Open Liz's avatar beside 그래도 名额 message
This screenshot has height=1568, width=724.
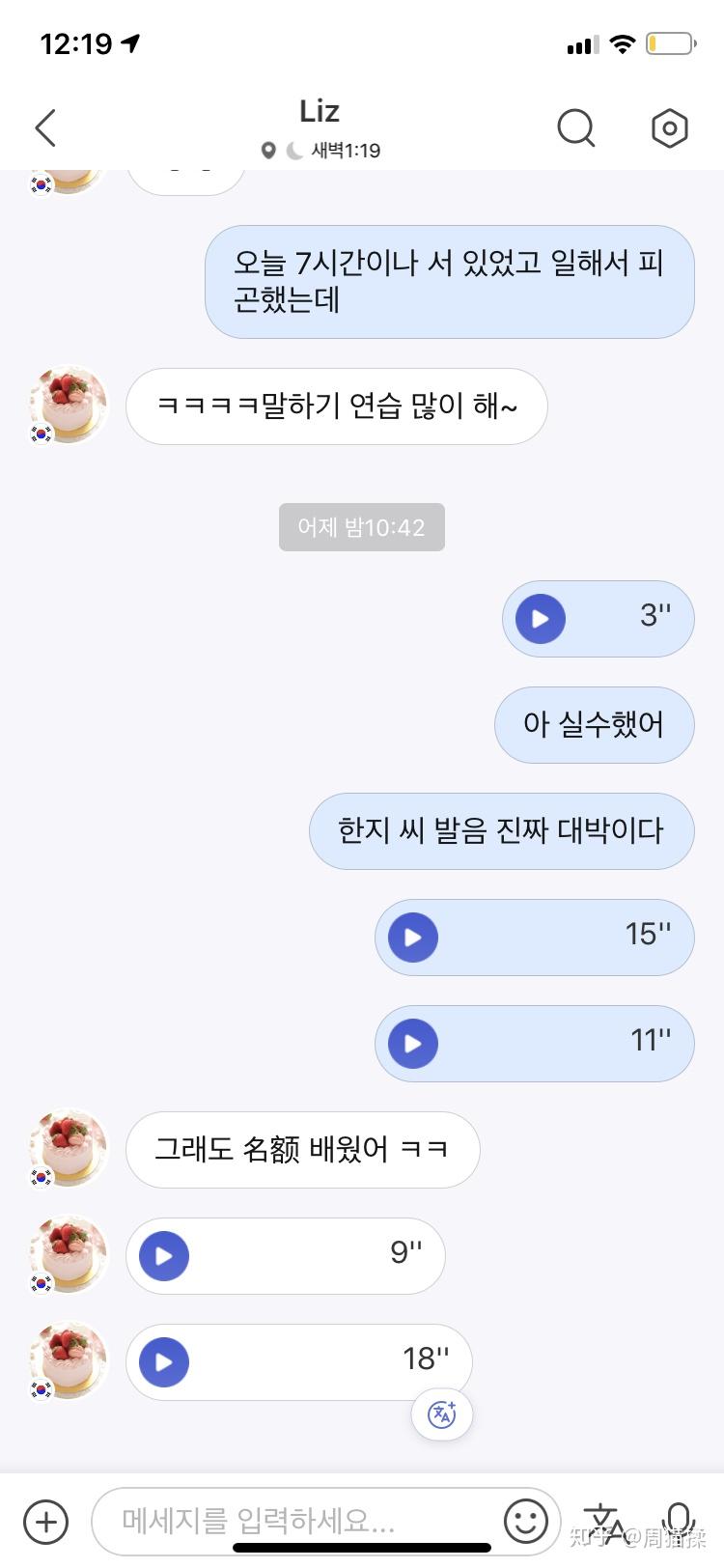pyautogui.click(x=68, y=1148)
